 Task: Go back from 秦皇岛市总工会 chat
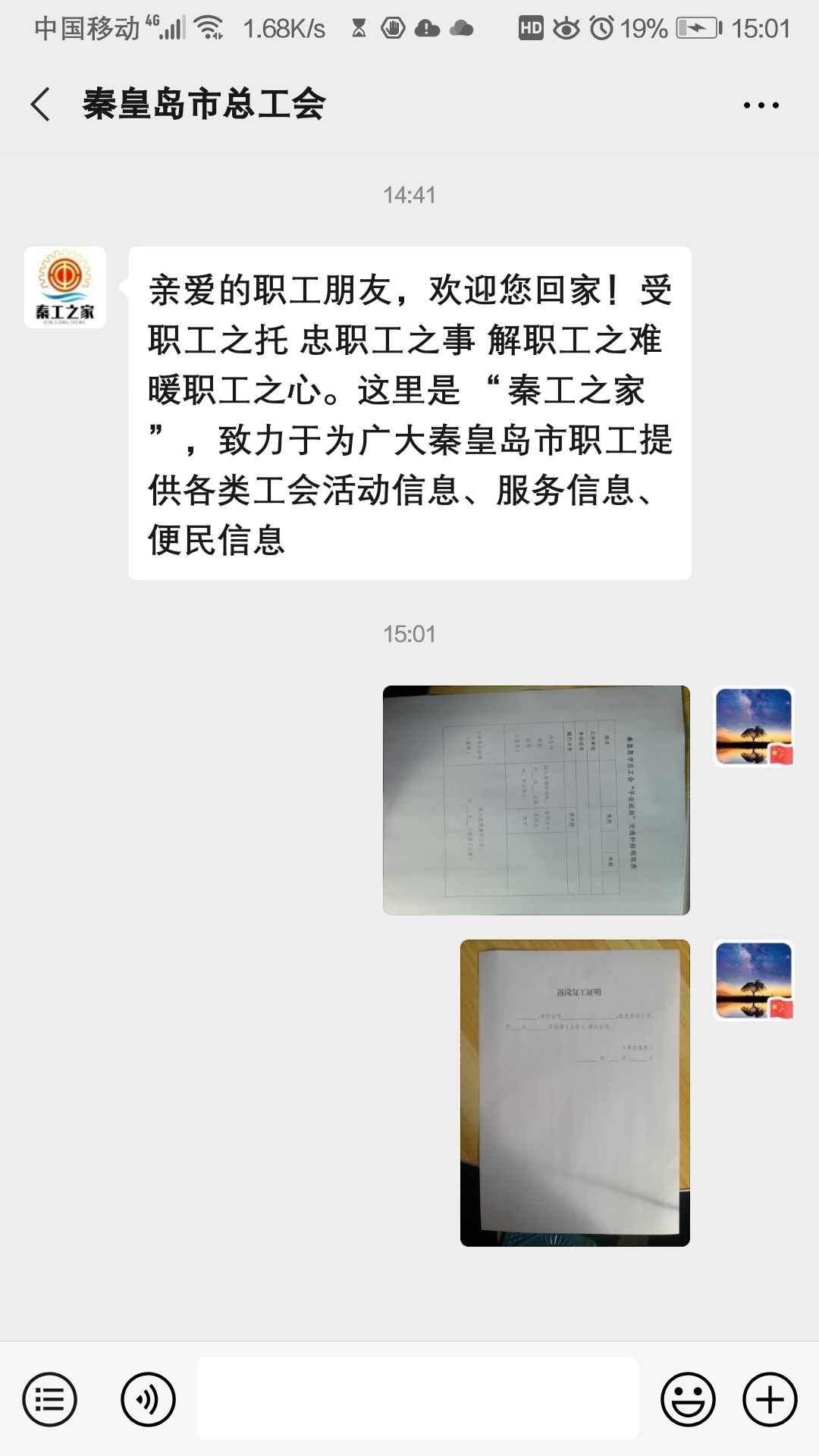tap(41, 104)
